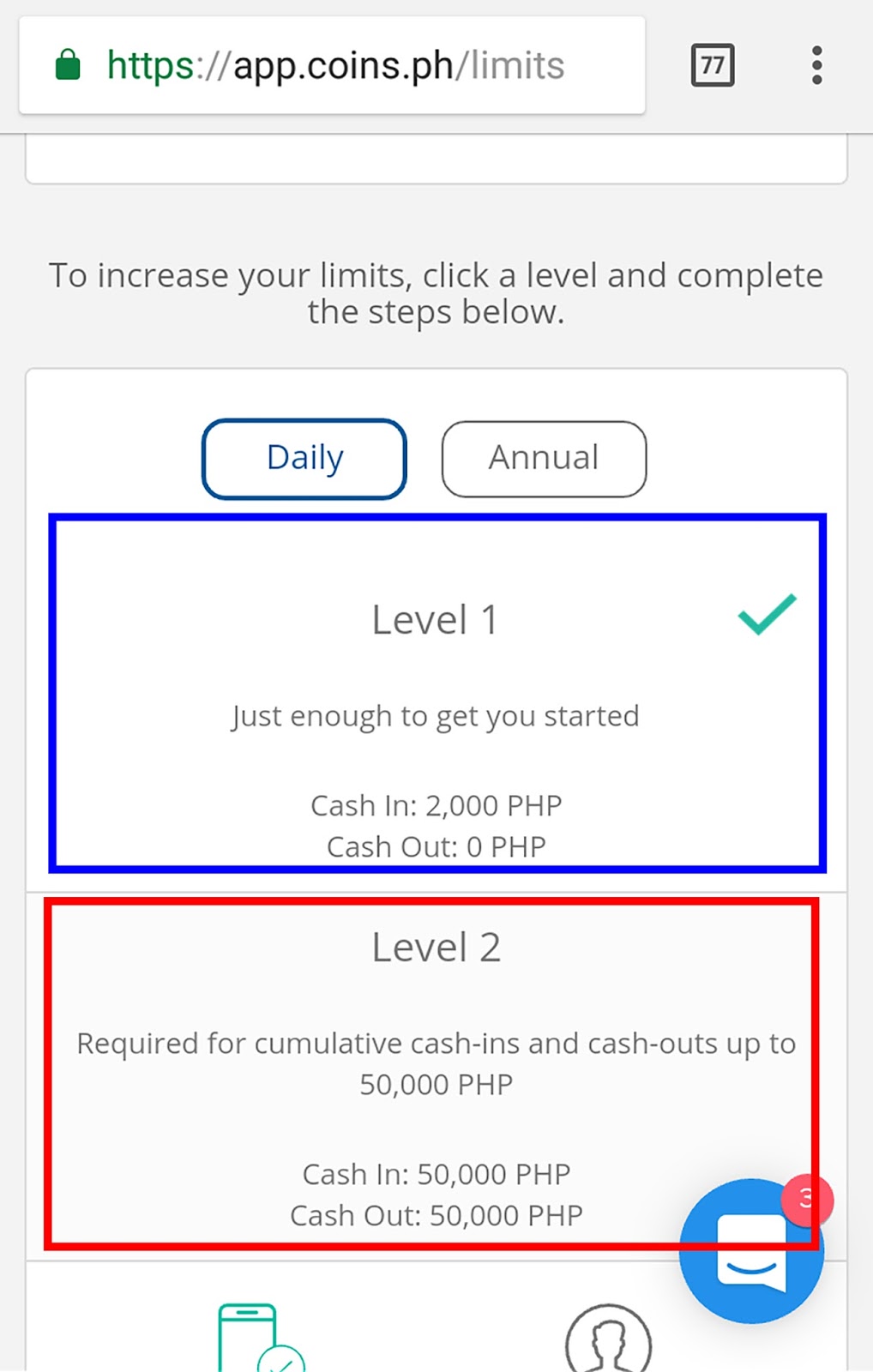Select the Level 1 card
The width and height of the screenshot is (873, 1372).
[x=436, y=693]
